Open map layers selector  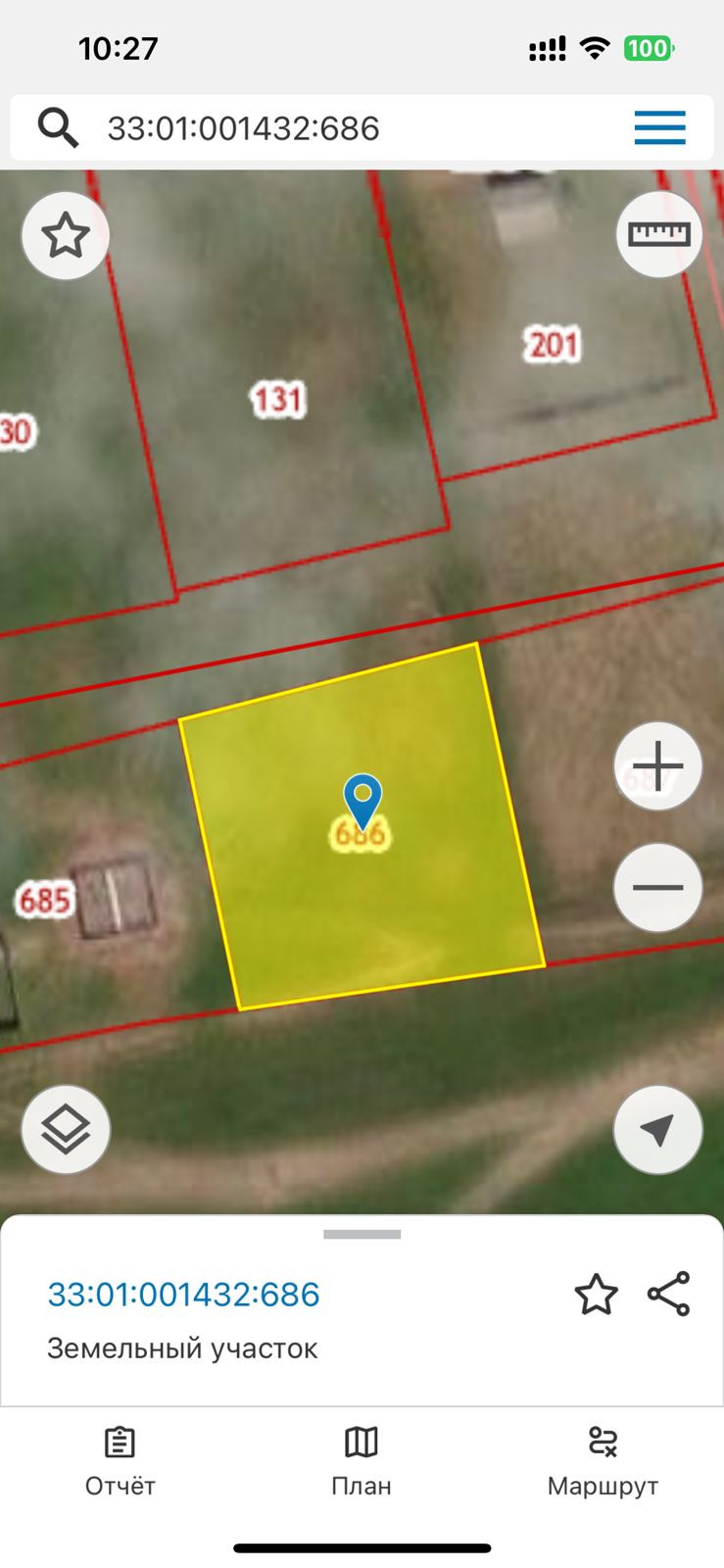click(66, 1130)
